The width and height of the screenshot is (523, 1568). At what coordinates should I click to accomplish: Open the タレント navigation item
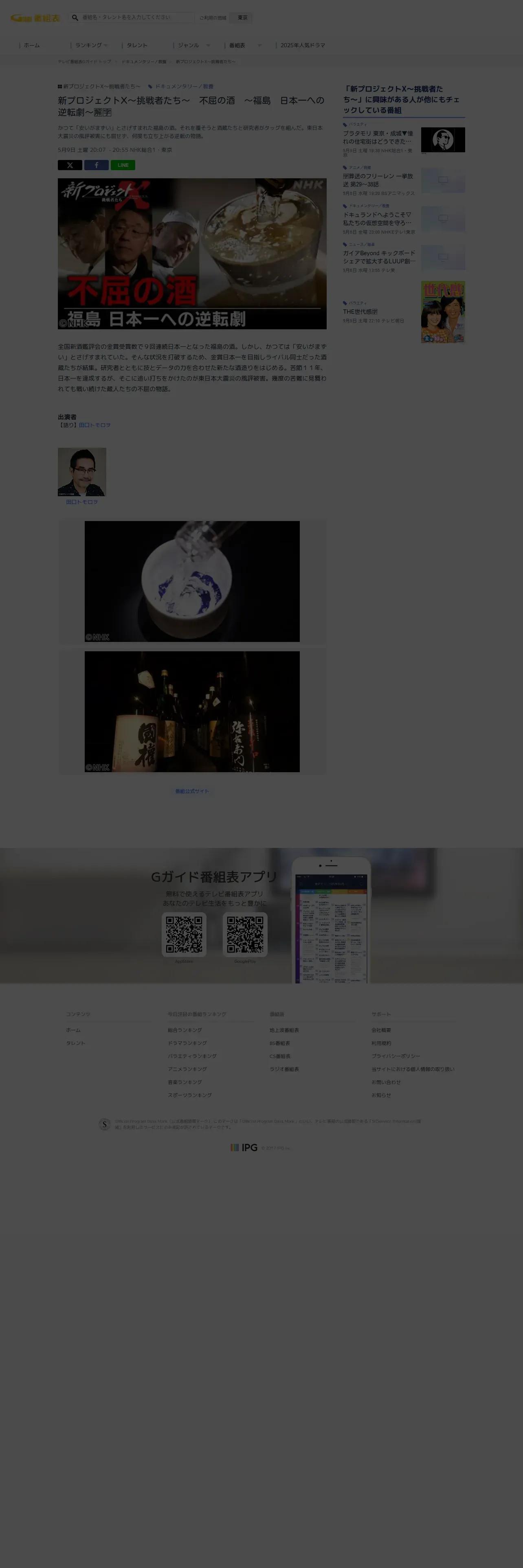[137, 45]
